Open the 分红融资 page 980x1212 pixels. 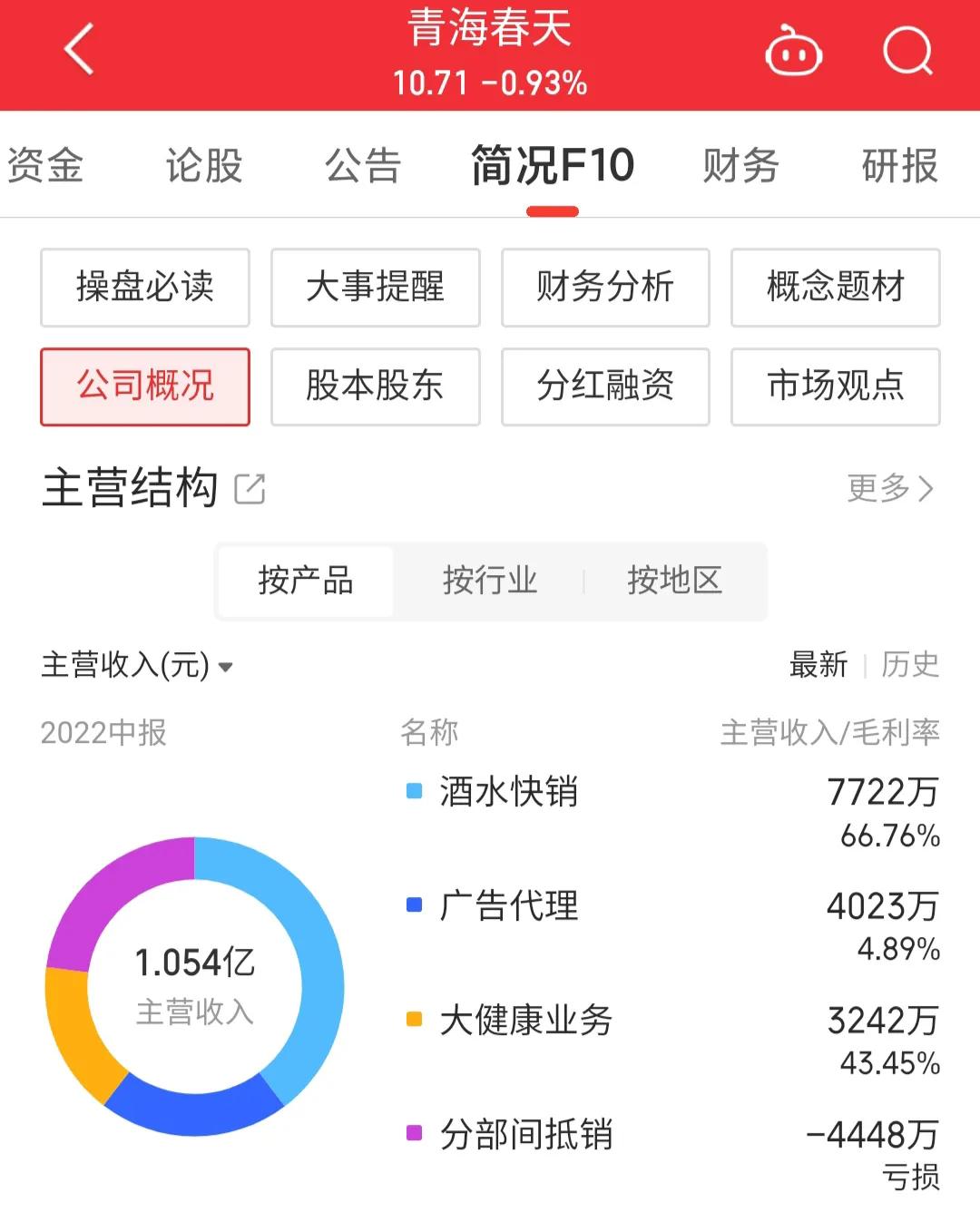pos(605,386)
